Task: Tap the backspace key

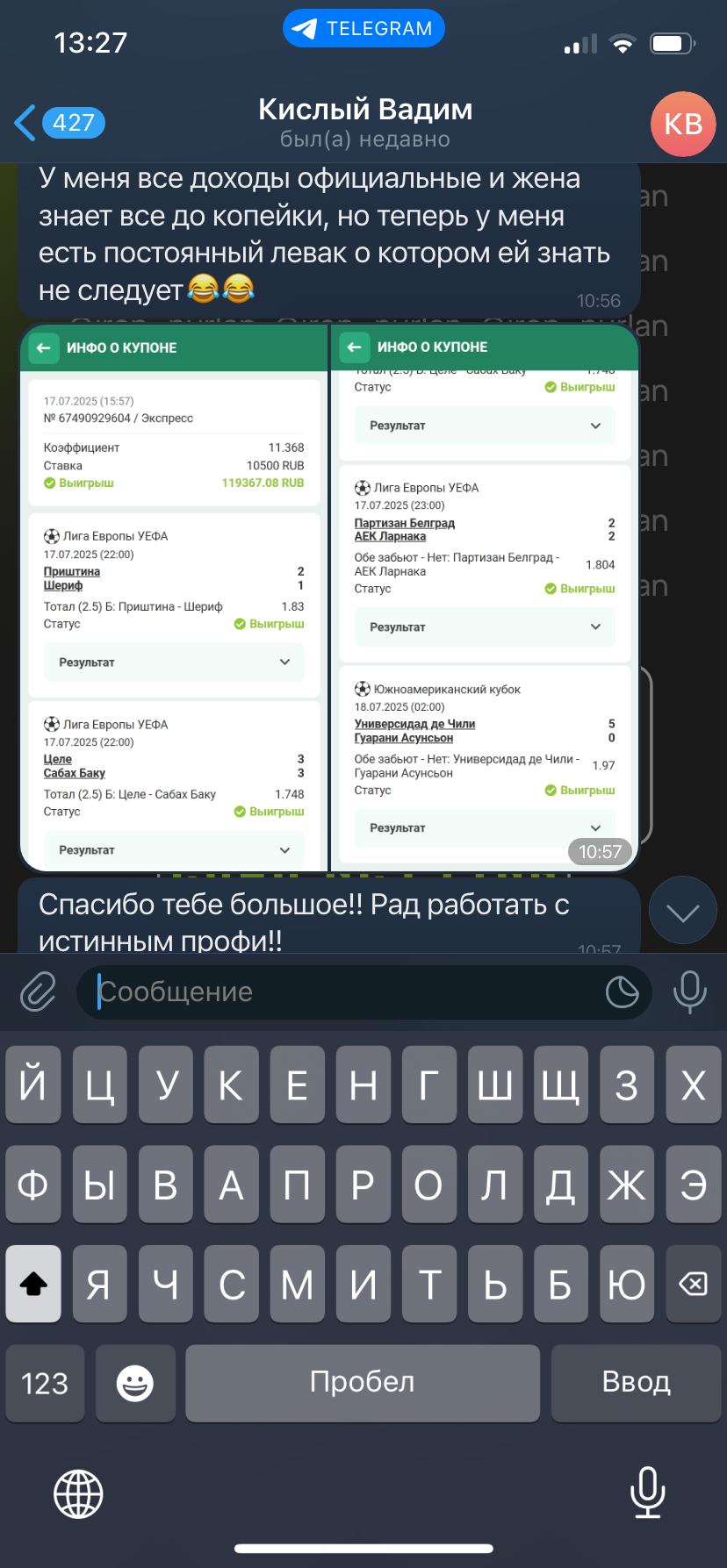Action: point(693,1285)
